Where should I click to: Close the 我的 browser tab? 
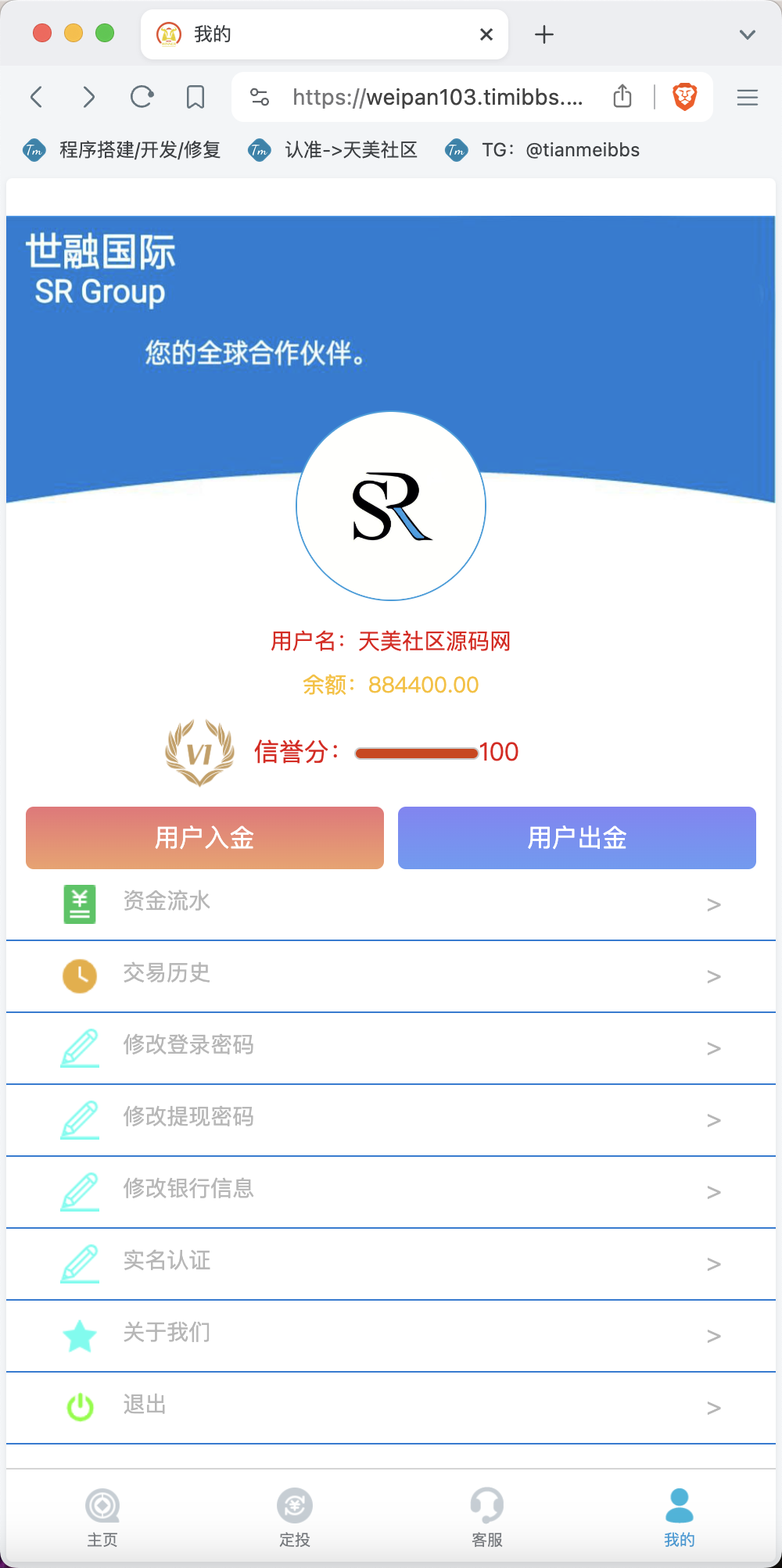tap(486, 34)
